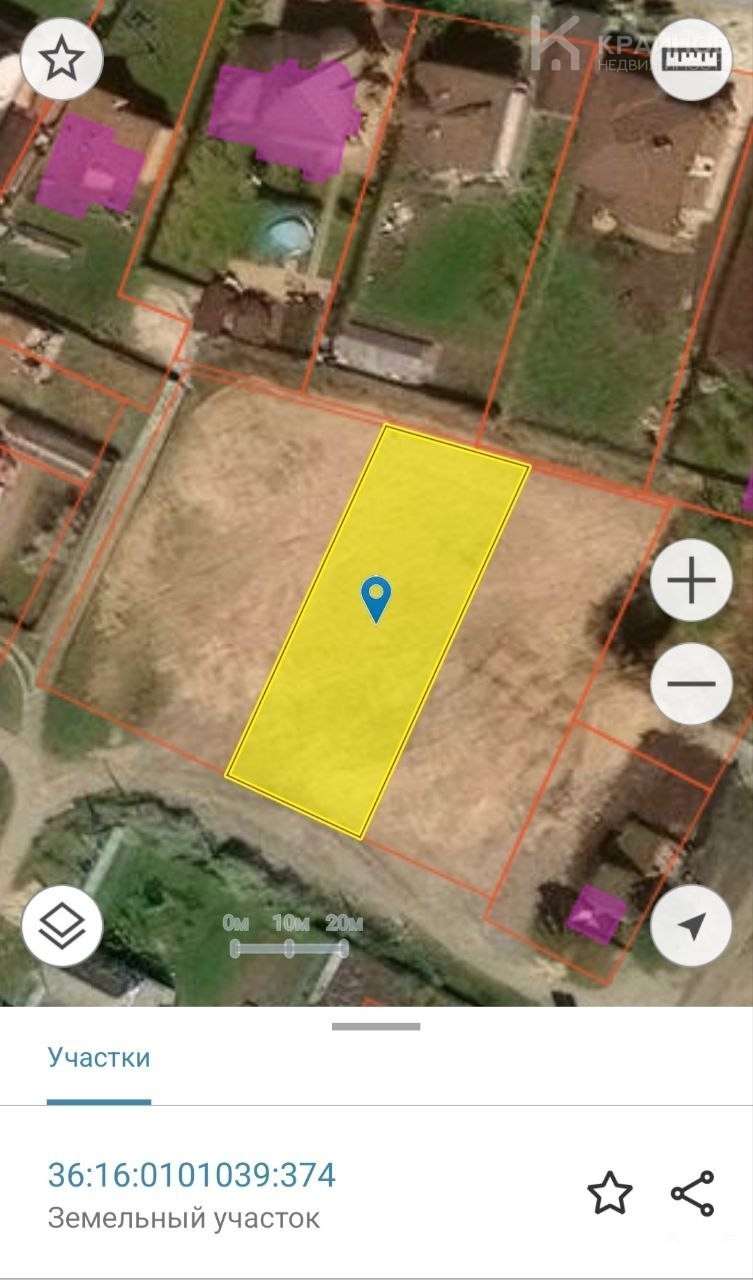This screenshot has height=1280, width=753.
Task: Open parcel 36:16:0101039:374 details
Action: 192,1176
